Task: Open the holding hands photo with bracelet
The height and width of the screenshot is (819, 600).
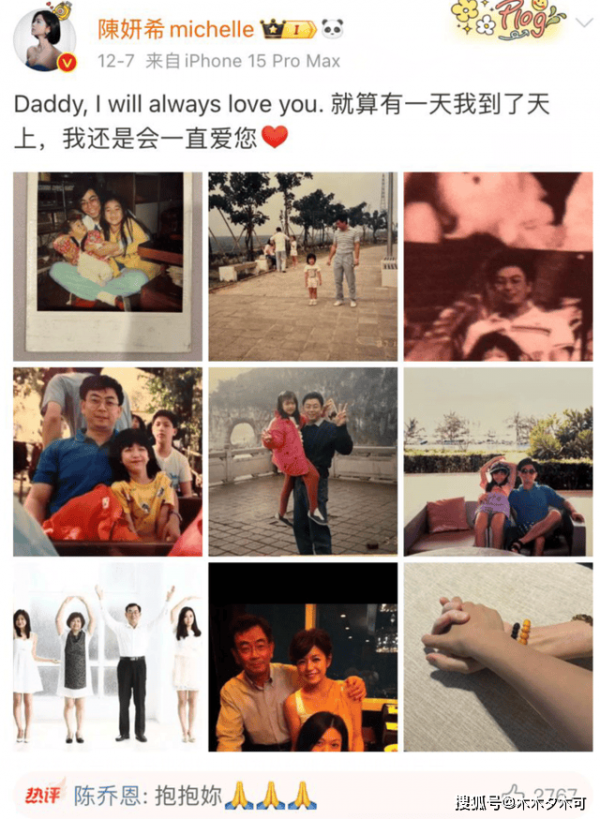Action: 498,656
